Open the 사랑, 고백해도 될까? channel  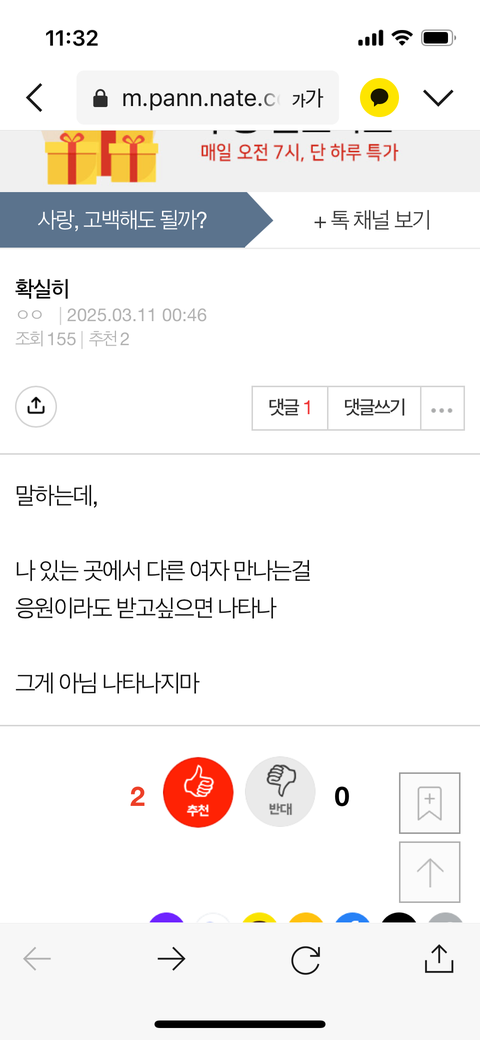click(123, 220)
